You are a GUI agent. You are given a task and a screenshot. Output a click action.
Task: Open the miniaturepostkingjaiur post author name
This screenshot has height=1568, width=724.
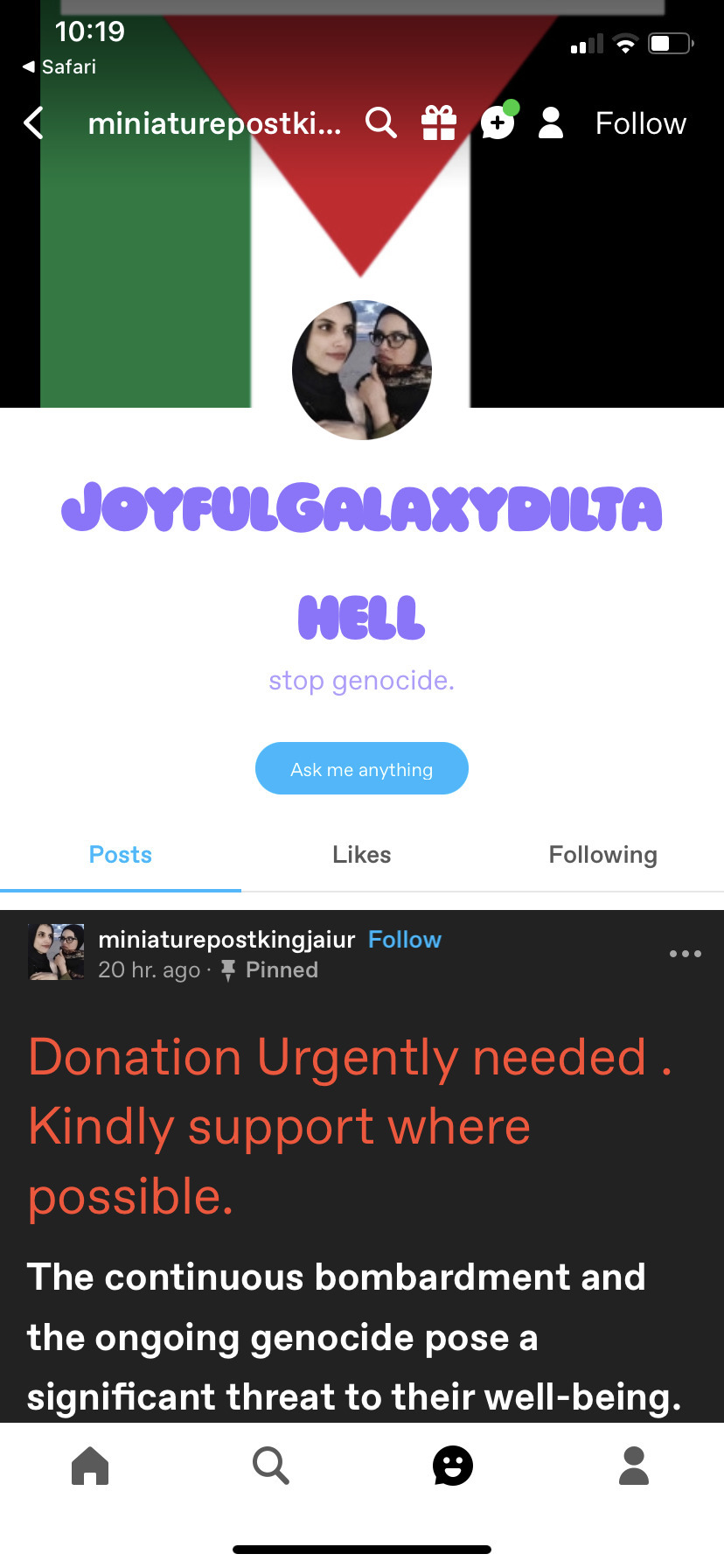[x=226, y=940]
